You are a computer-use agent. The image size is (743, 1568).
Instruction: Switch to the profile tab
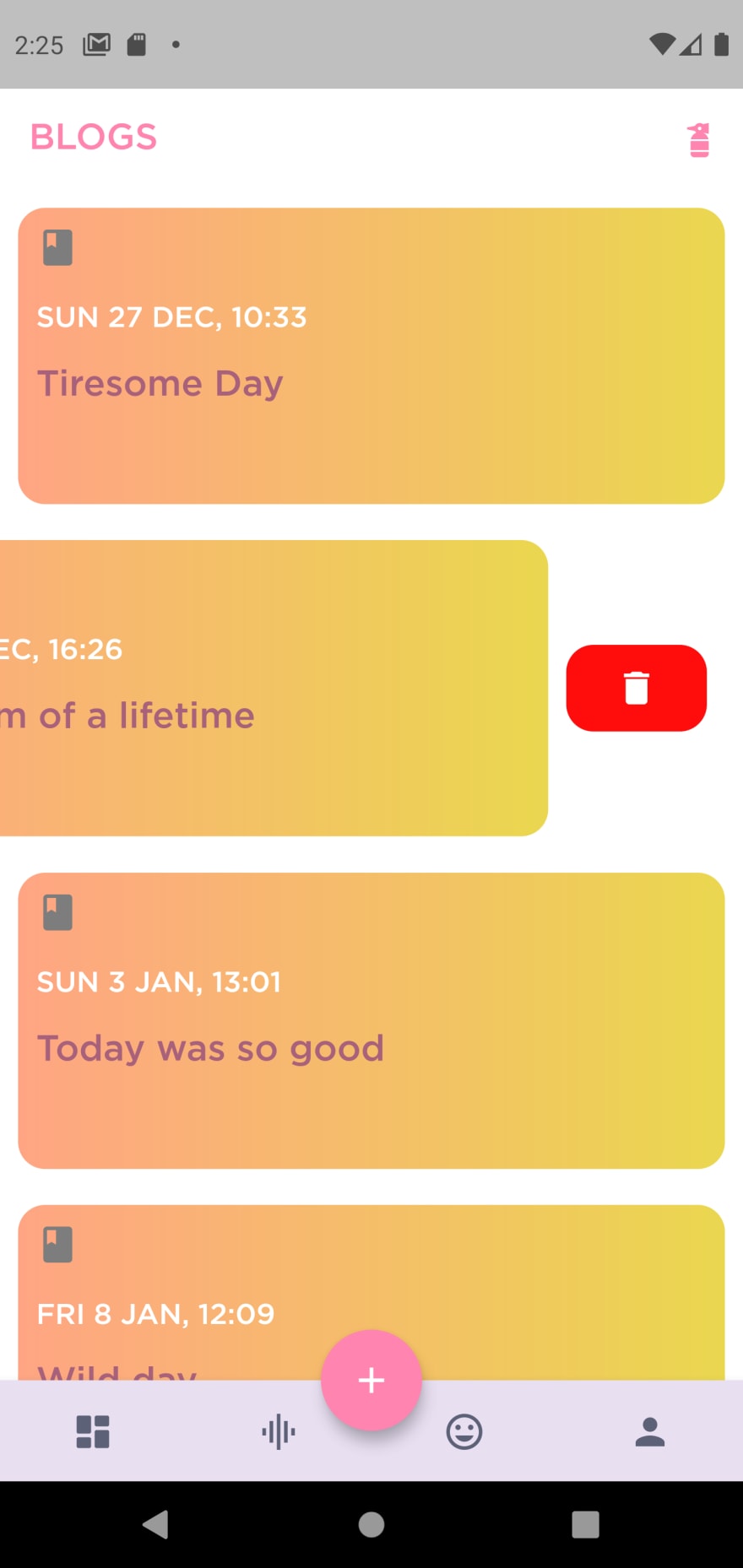650,1432
